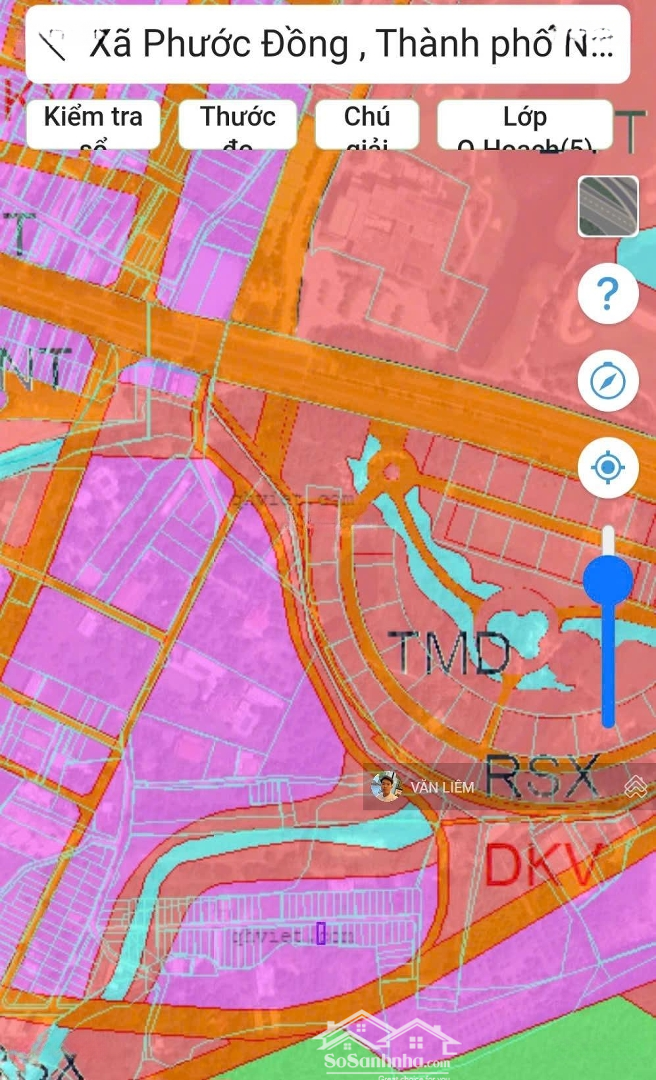Expand the Văn Liêm contact bar

coord(635,787)
